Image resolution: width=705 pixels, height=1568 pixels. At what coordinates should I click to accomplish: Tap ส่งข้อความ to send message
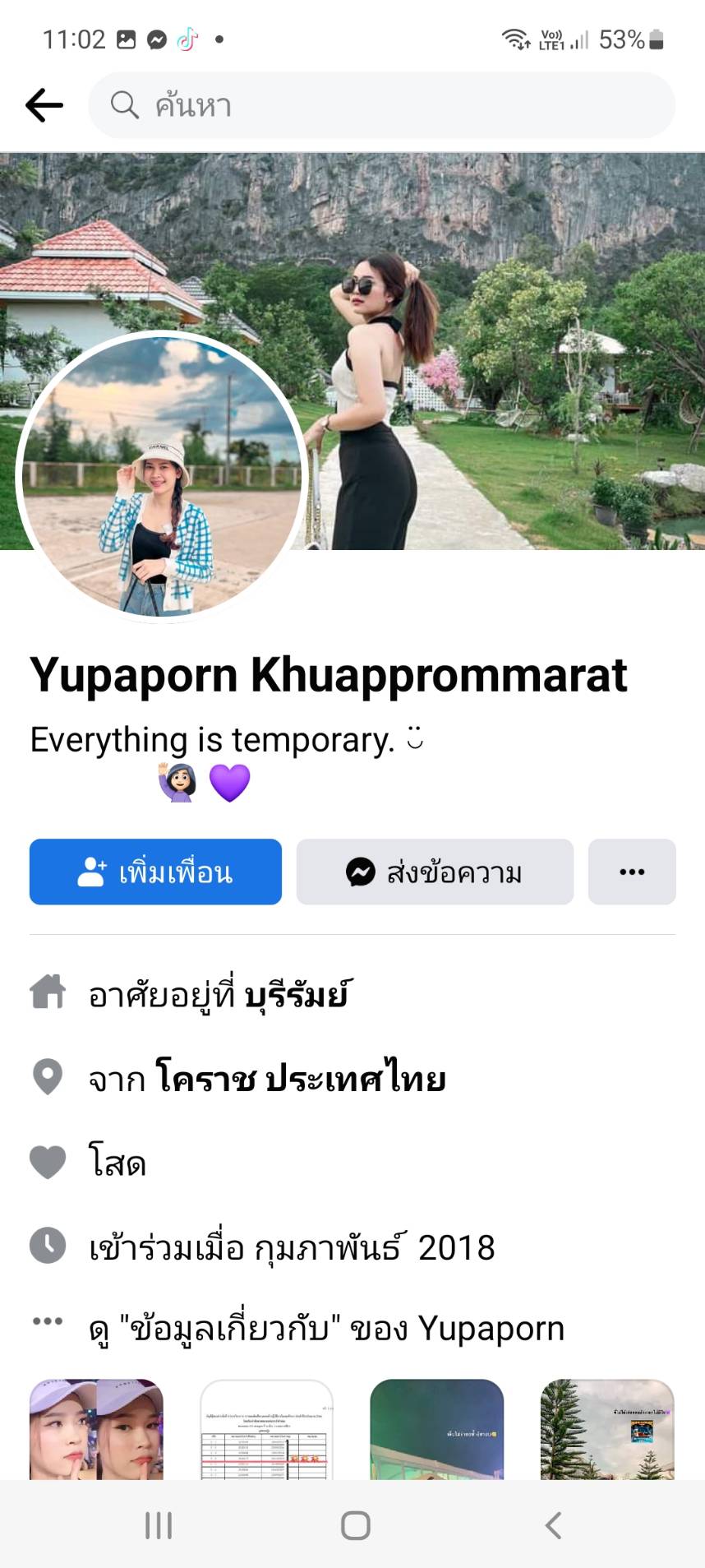(x=435, y=872)
